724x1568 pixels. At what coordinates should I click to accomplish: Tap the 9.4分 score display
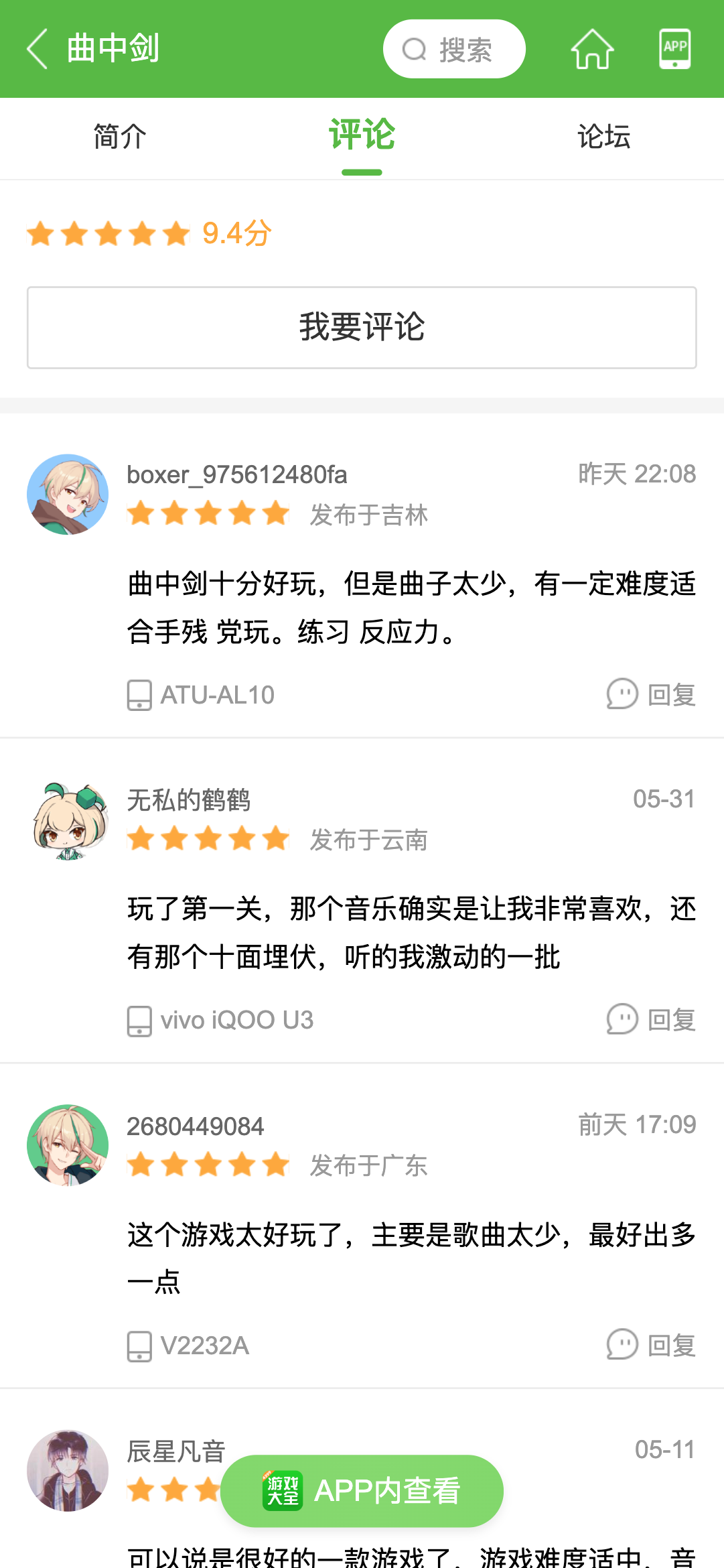coord(234,235)
